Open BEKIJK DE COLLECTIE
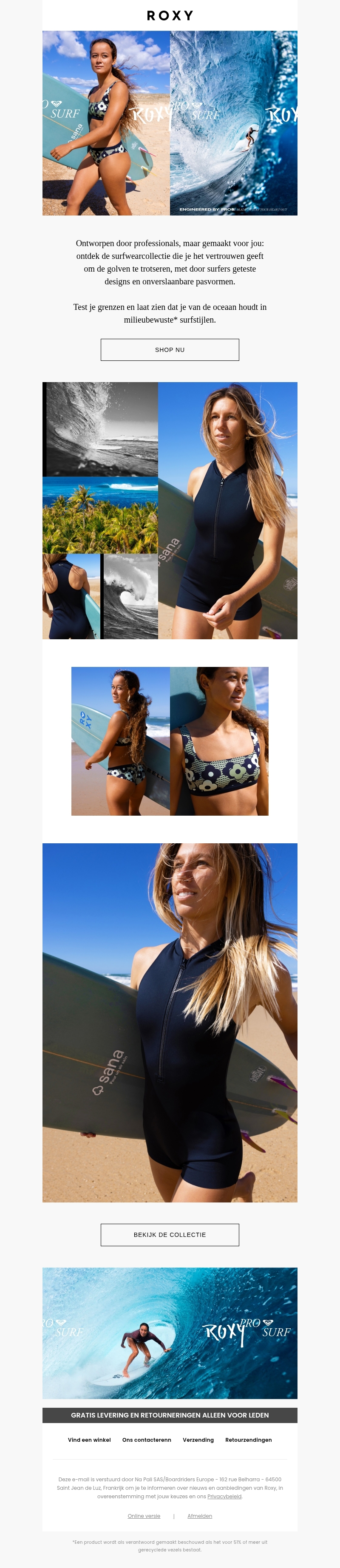The height and width of the screenshot is (1568, 340). click(170, 1234)
